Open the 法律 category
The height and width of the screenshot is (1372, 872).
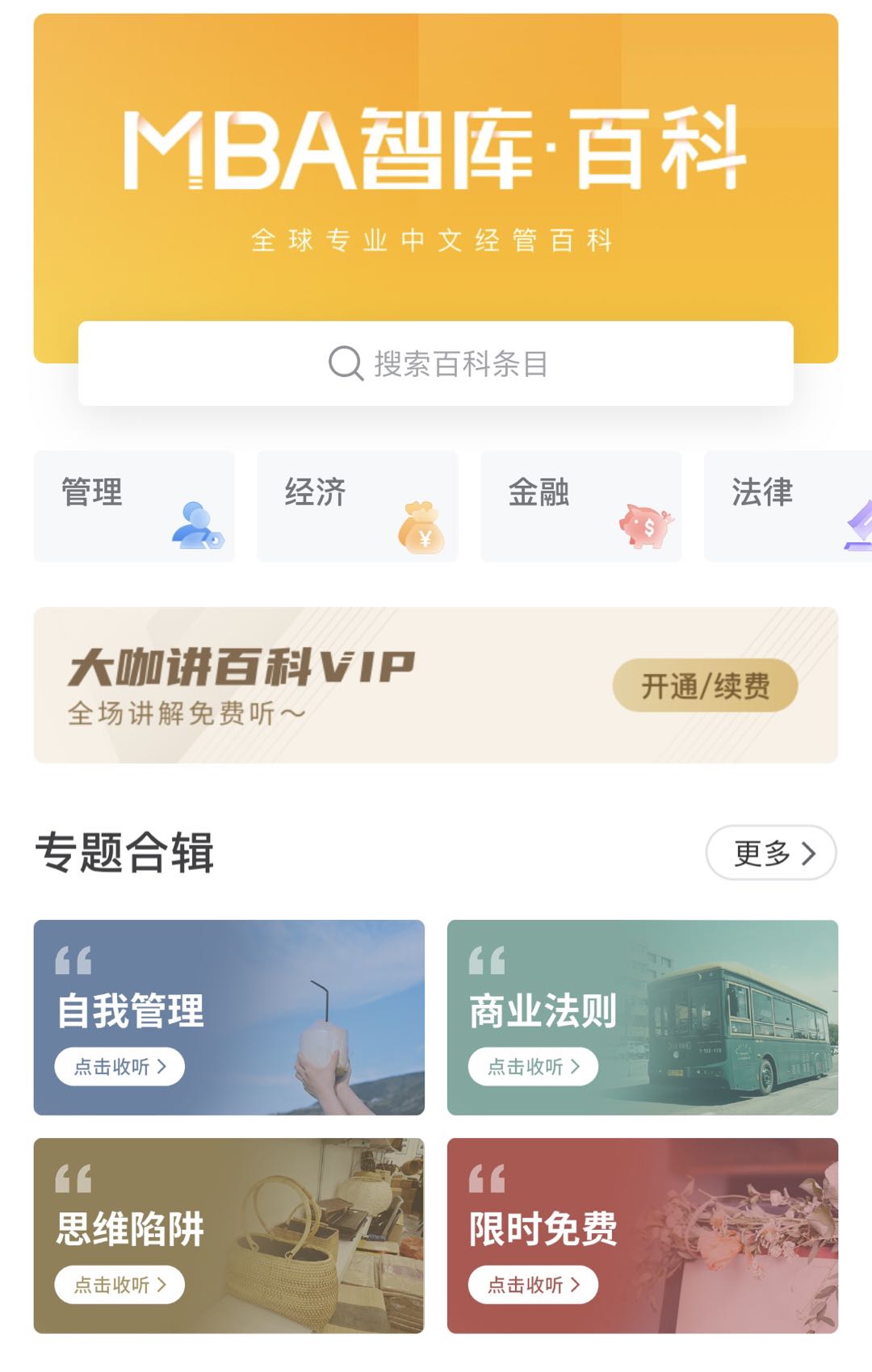point(787,506)
